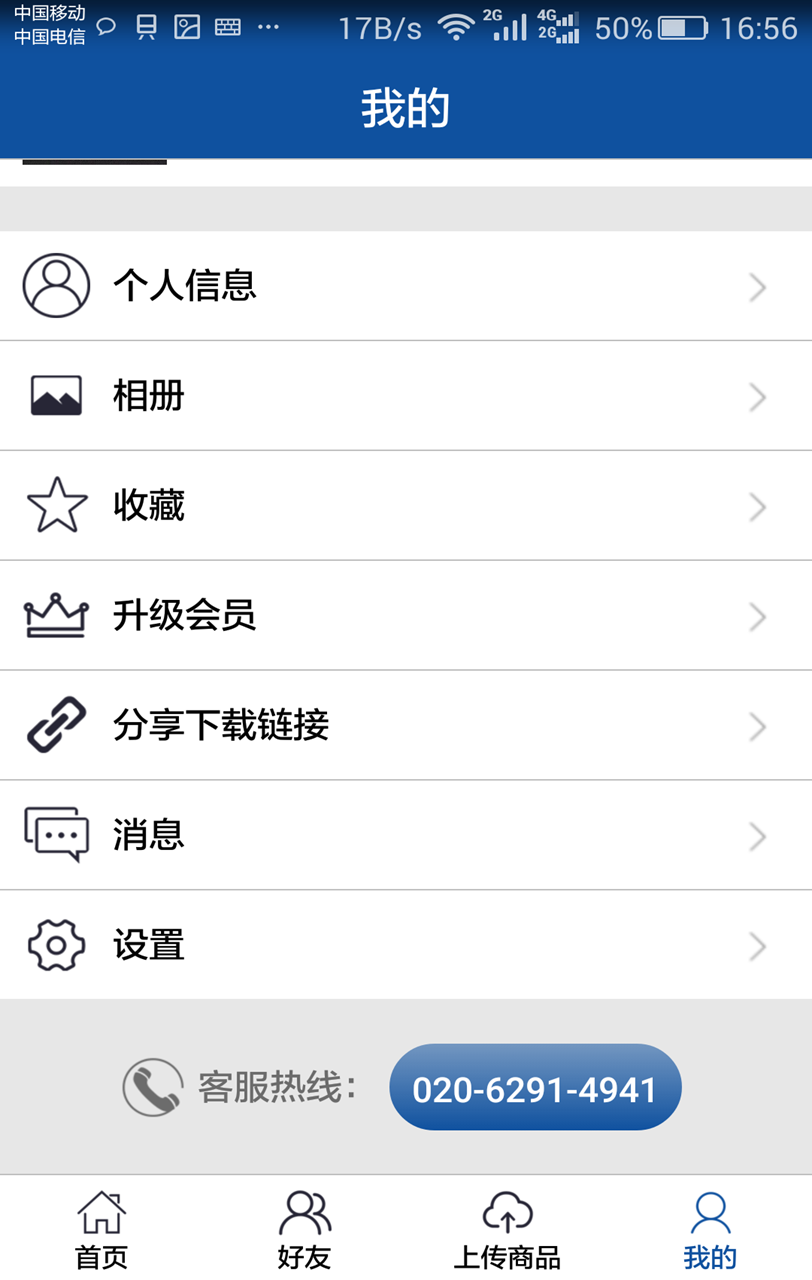Screen dimensions: 812x1280
Task: Switch to the 首页 home tab
Action: point(102,1229)
